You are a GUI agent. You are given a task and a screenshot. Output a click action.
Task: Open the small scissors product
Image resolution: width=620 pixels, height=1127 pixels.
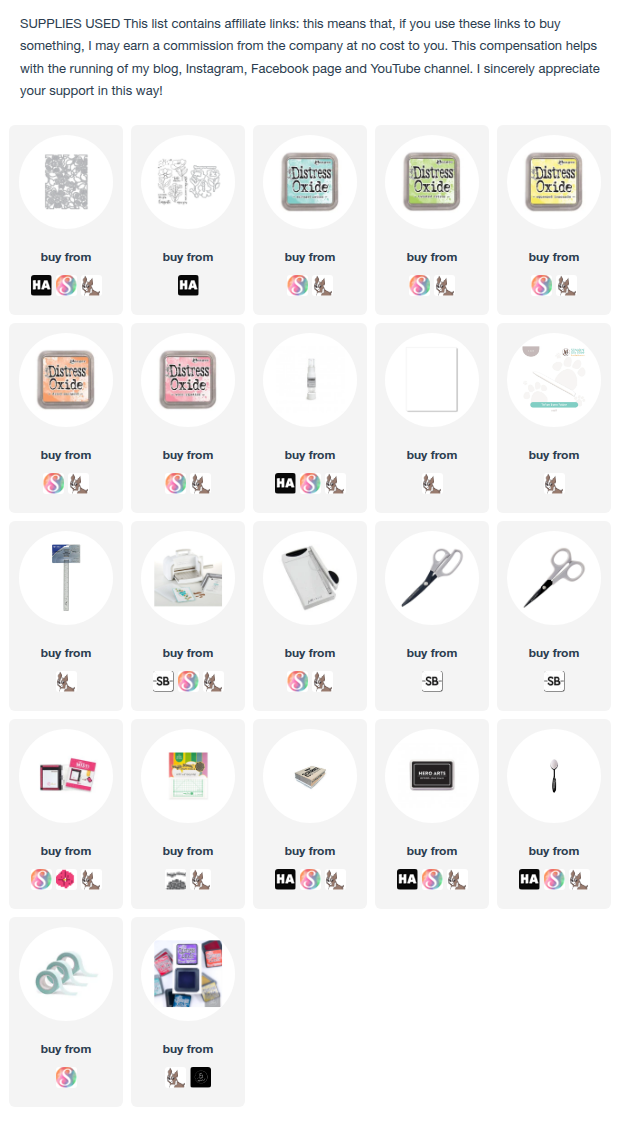coord(554,579)
